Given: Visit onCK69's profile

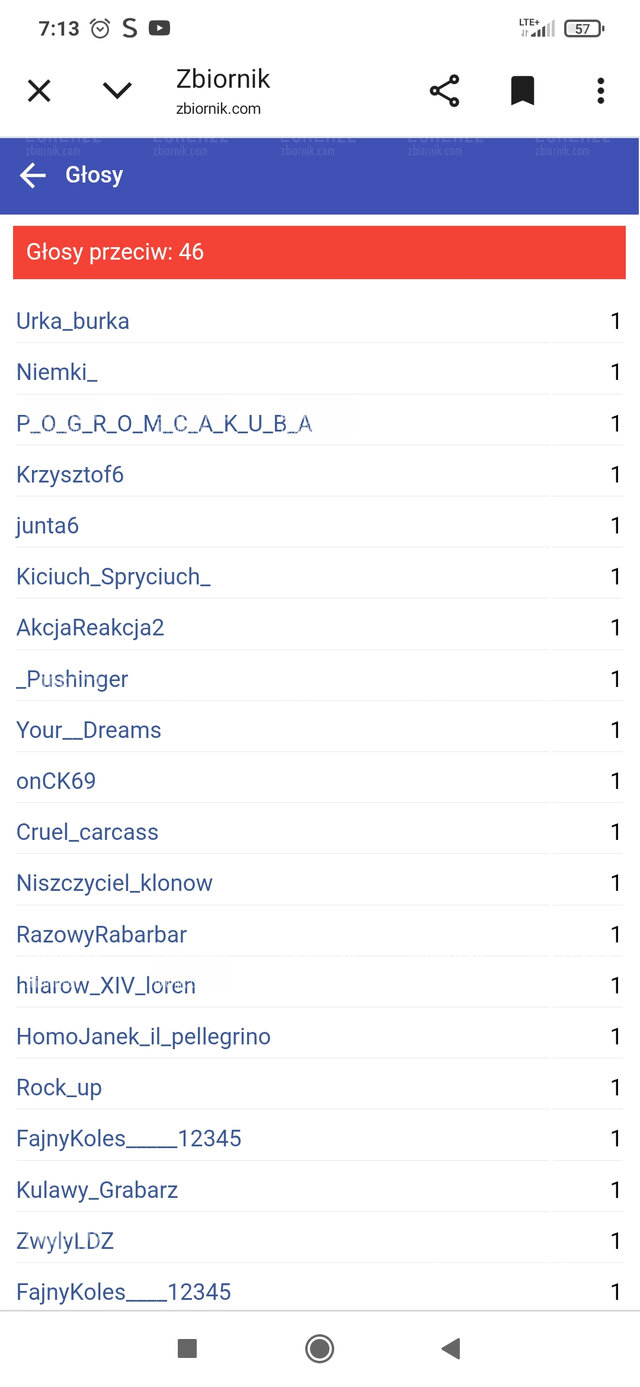Looking at the screenshot, I should (56, 781).
